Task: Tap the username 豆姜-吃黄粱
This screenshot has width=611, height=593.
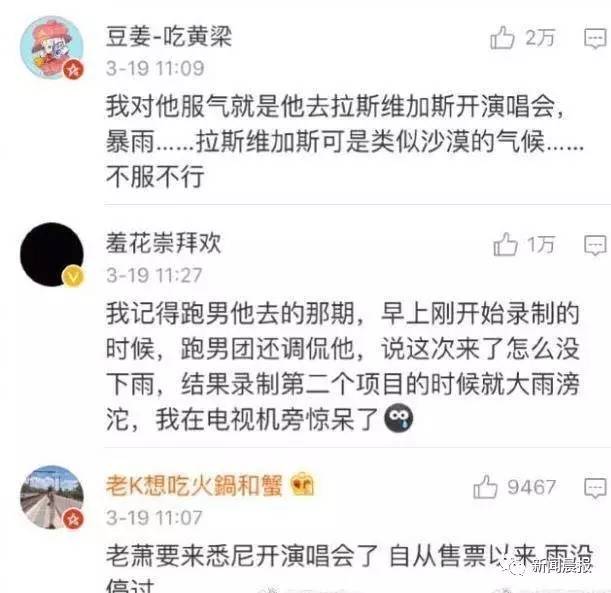Action: point(169,37)
